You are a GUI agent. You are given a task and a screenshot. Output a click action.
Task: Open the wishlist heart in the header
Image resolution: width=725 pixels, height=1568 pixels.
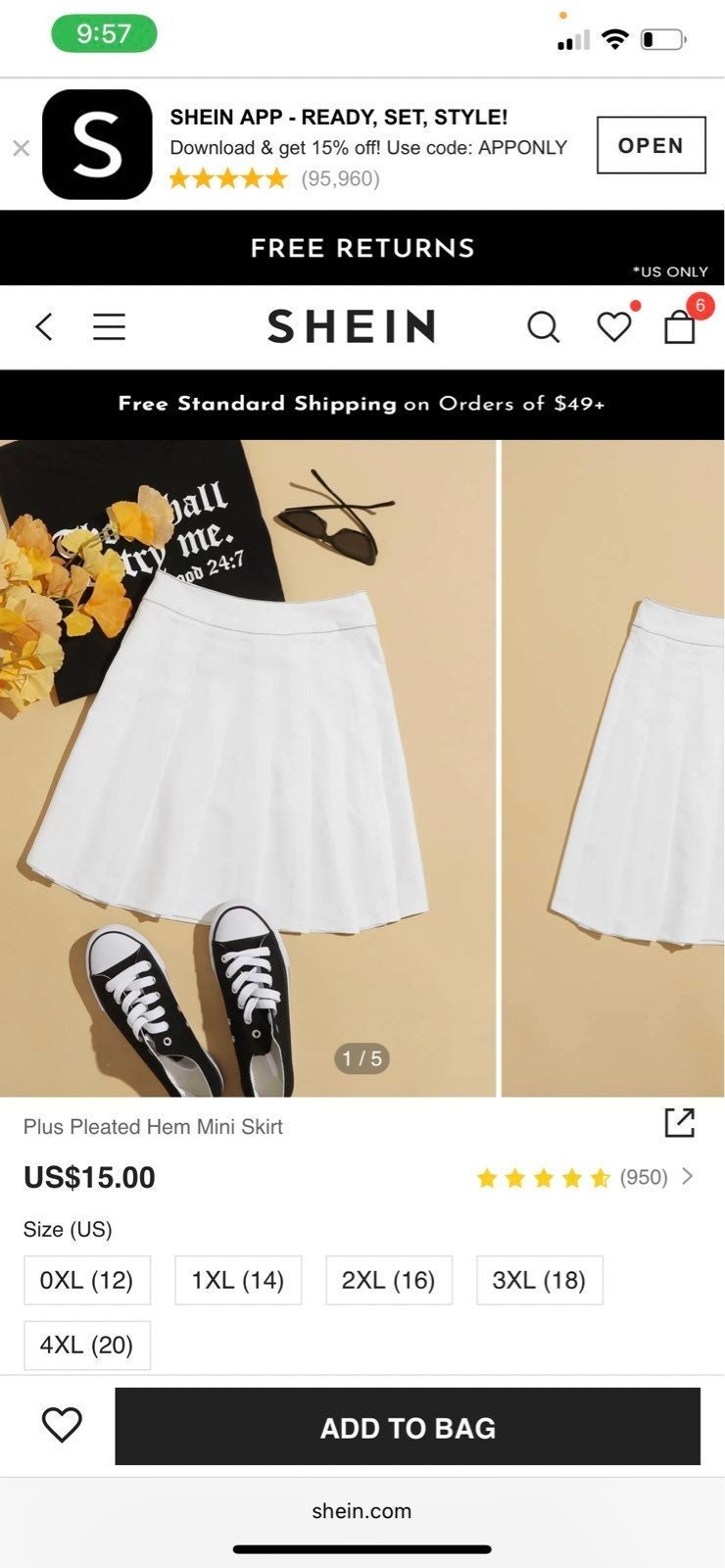click(x=614, y=325)
